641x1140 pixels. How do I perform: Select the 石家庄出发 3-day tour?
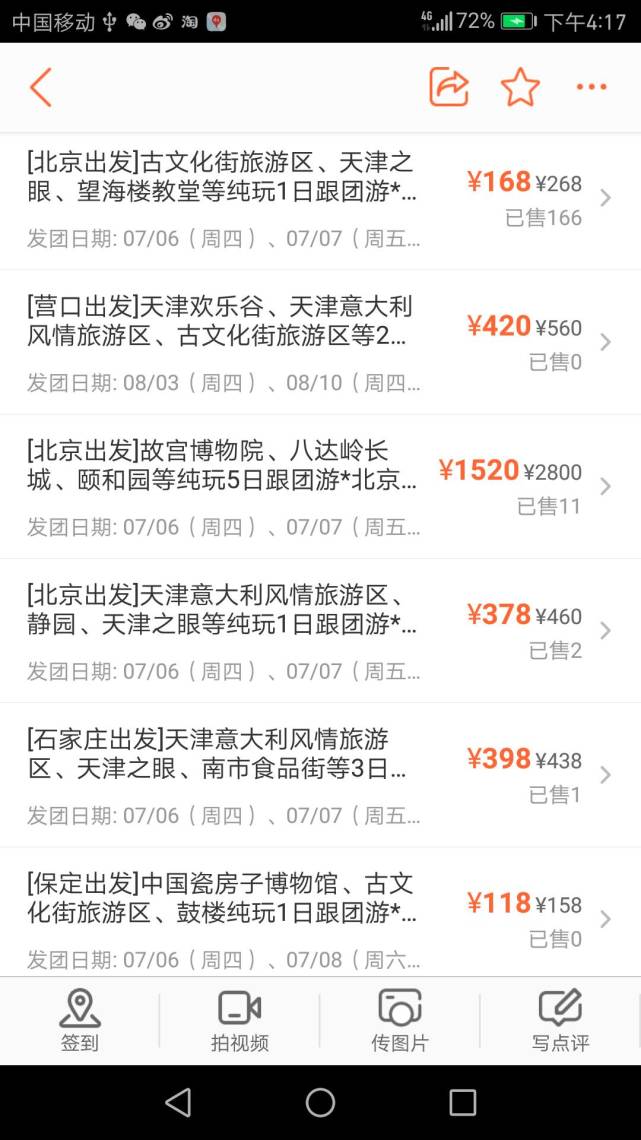320,774
